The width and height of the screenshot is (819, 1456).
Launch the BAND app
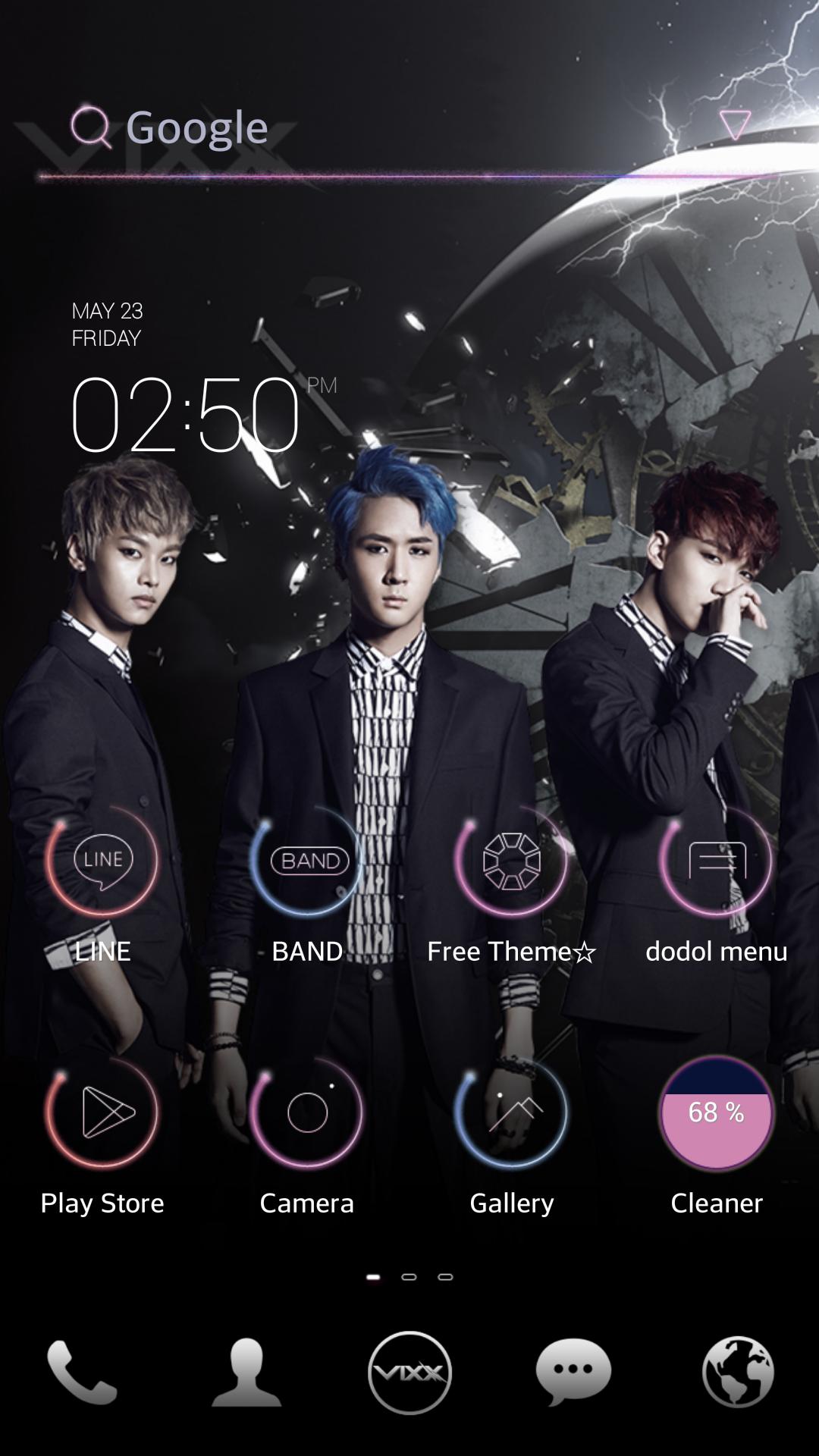tap(307, 861)
